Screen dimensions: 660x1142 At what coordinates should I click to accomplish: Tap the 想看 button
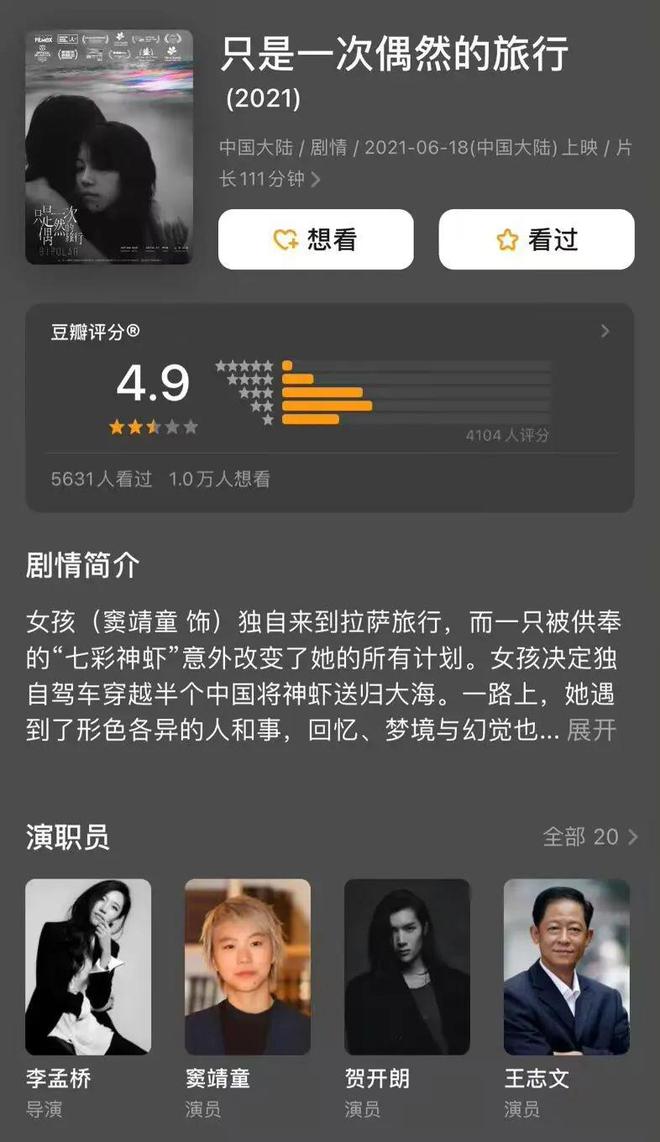315,240
